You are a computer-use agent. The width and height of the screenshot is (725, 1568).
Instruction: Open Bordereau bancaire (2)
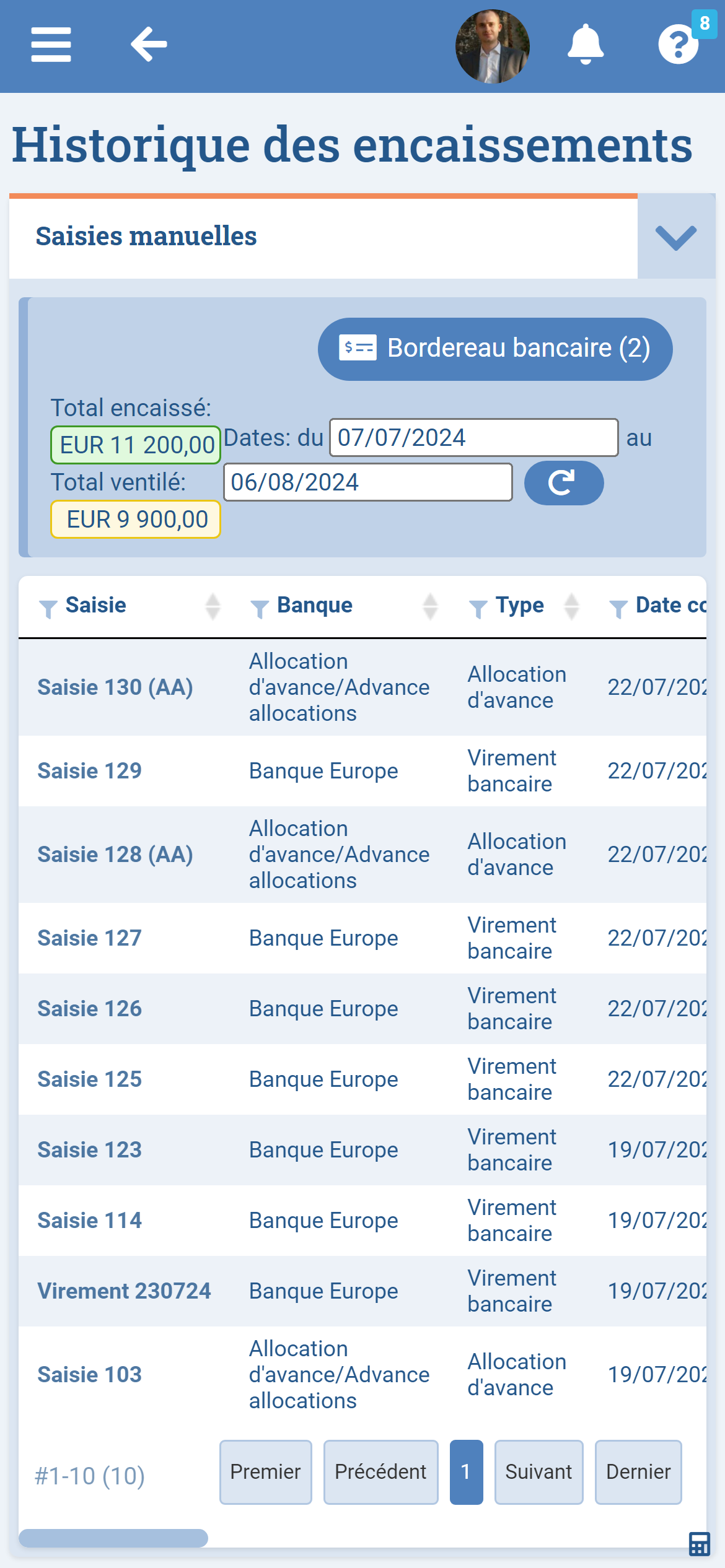pyautogui.click(x=495, y=349)
